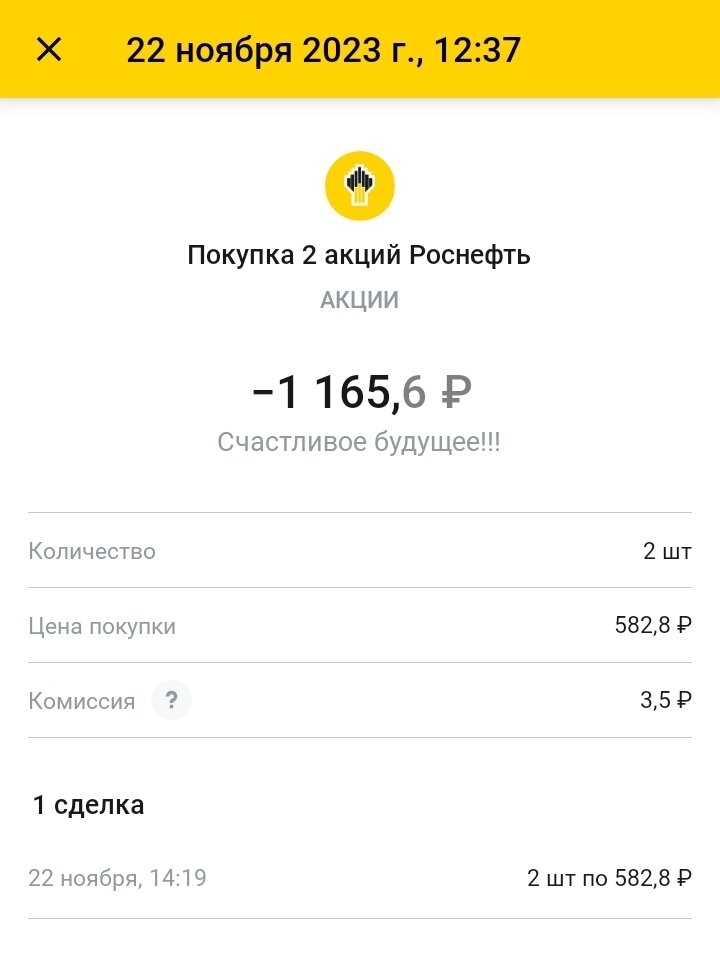Click the Покупка 2 акций Роснефть title
Viewport: 720px width, 954px height.
tap(360, 255)
